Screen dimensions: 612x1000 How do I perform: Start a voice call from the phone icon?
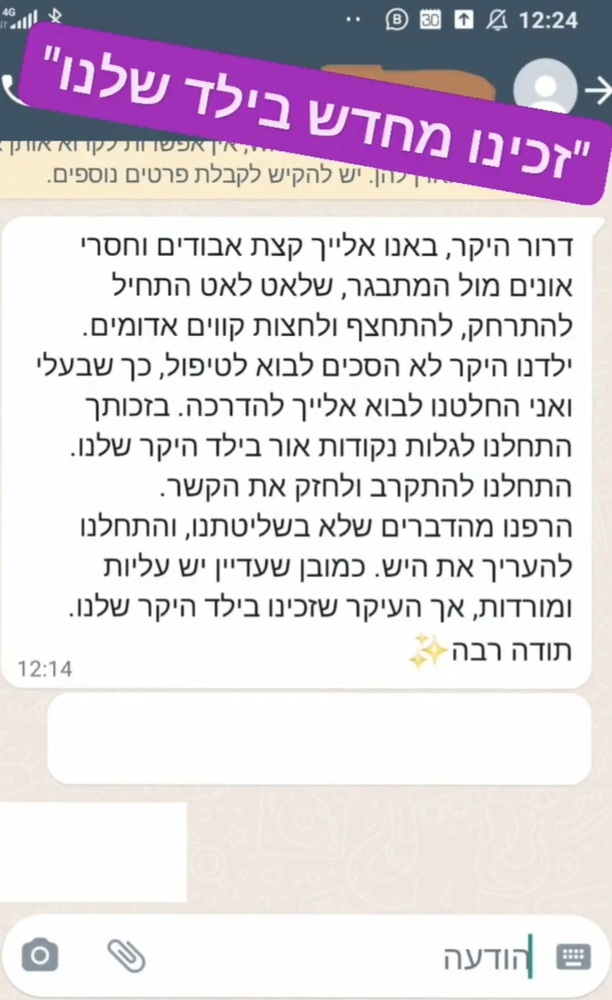click(x=8, y=89)
